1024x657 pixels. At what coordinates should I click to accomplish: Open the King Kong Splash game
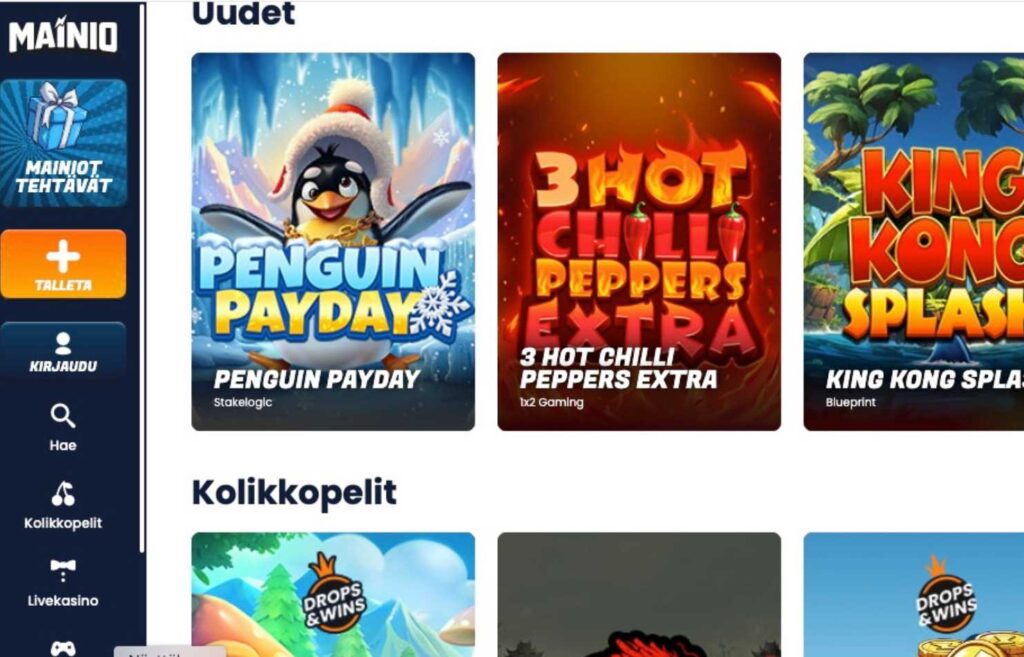coord(913,241)
